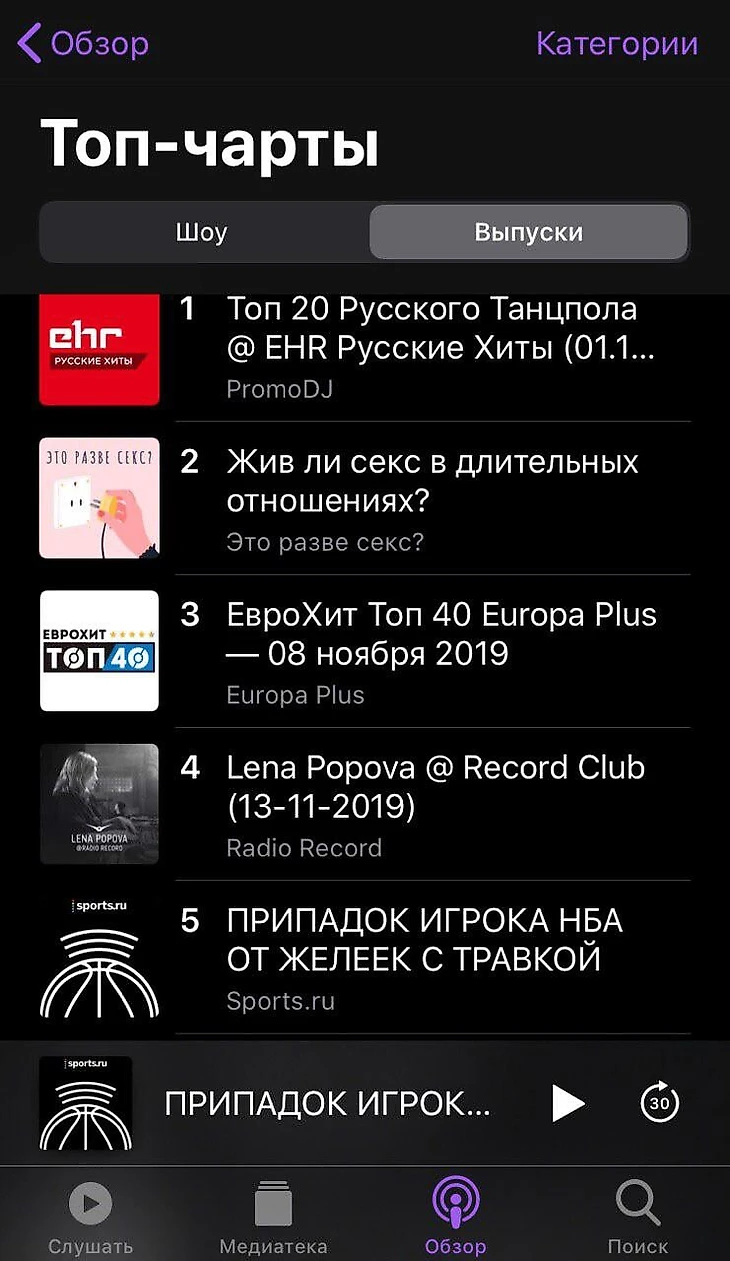Select the Выпуски segment
Screen dimensions: 730x1261
click(528, 233)
